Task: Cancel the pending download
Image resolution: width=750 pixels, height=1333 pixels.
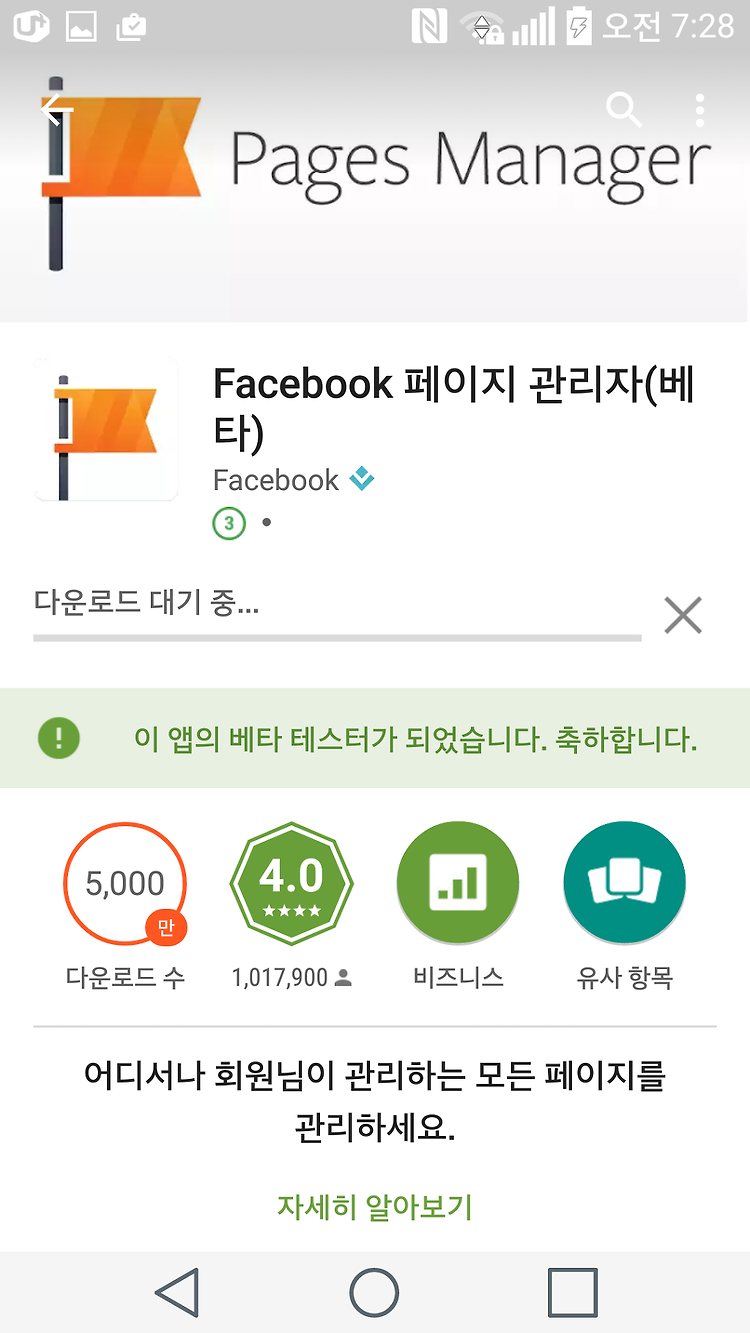Action: click(683, 615)
